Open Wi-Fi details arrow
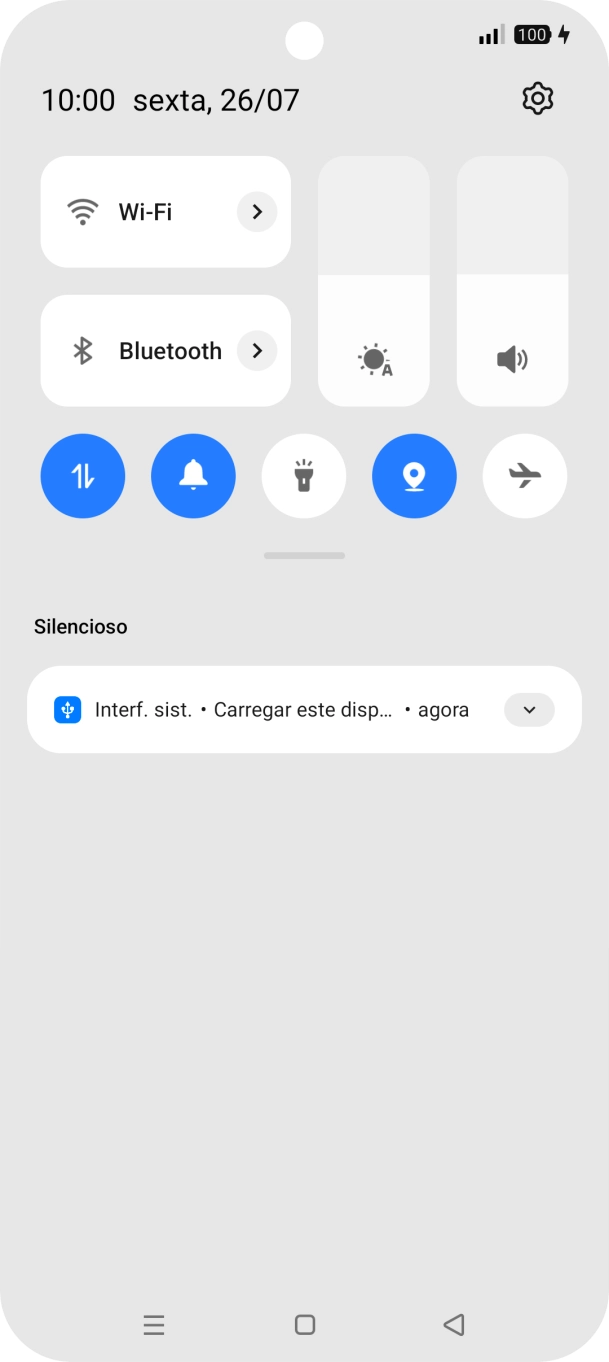 [257, 212]
